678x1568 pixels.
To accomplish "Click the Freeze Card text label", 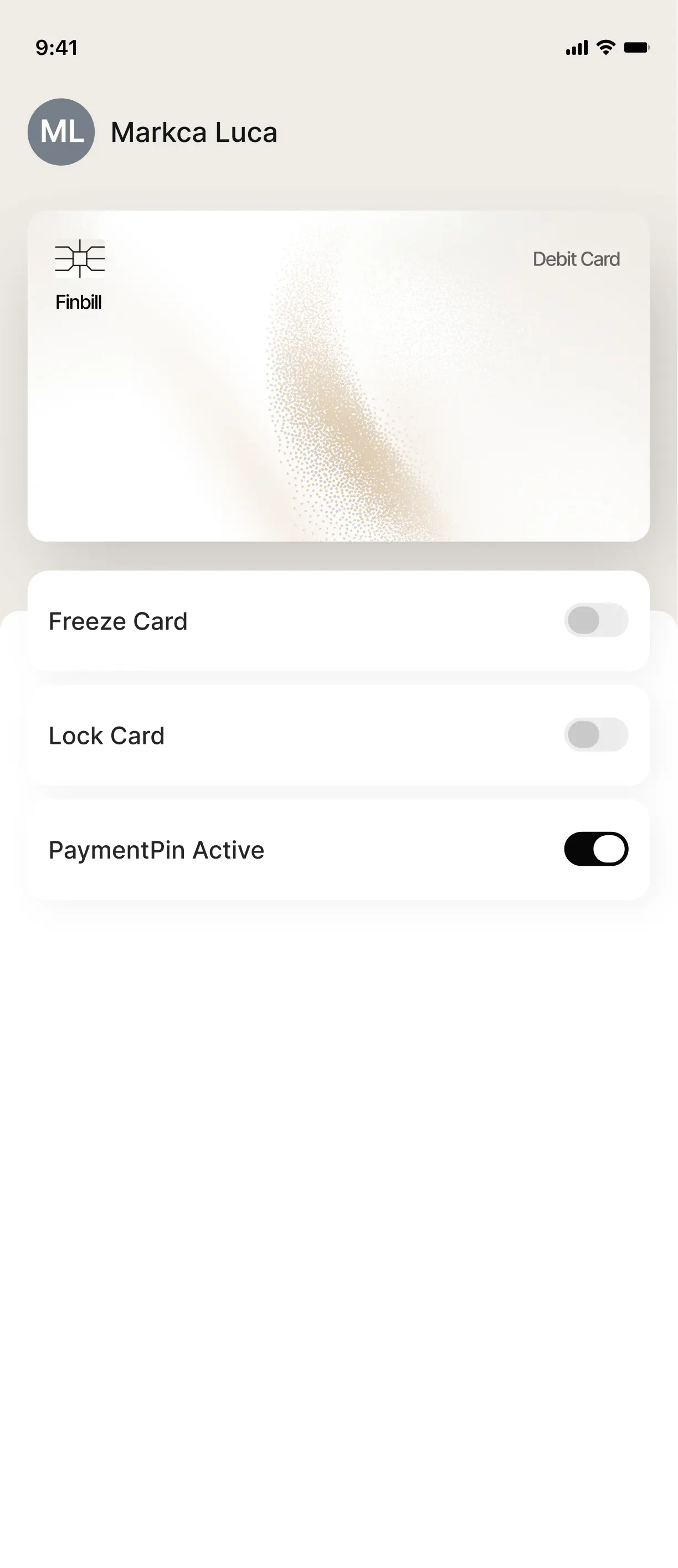I will coord(118,621).
